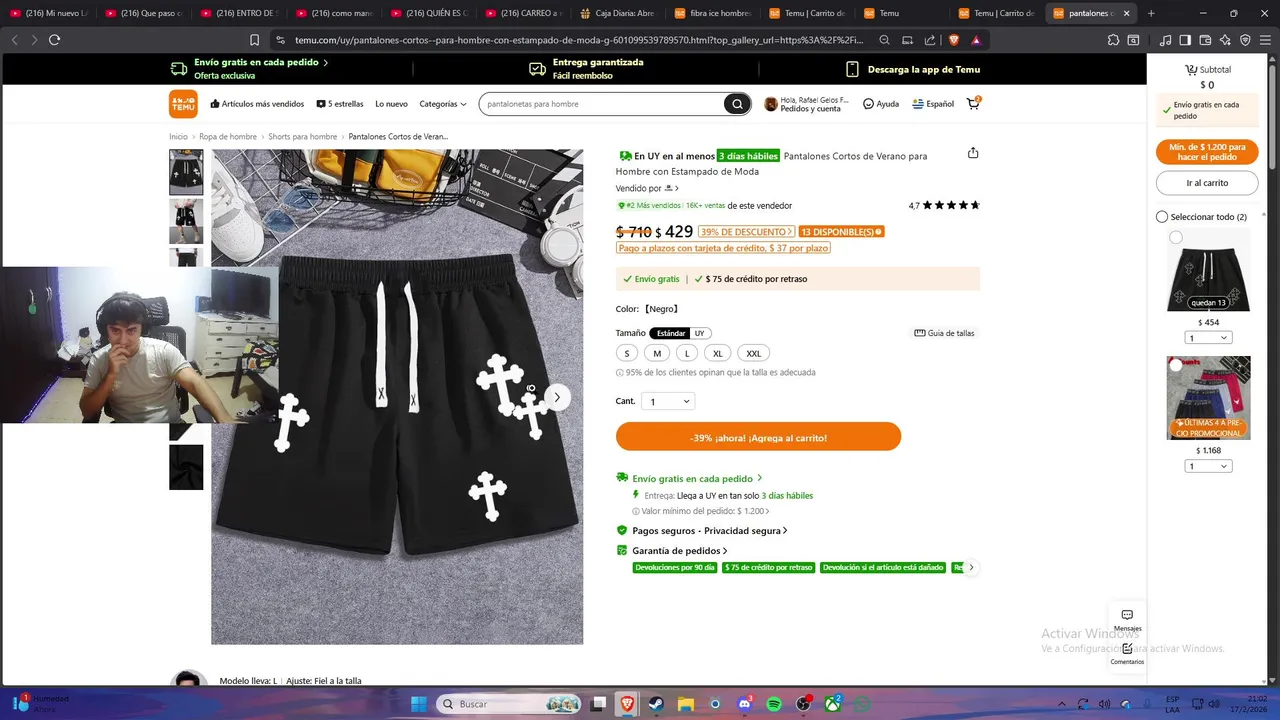Show next product image
The image size is (1280, 720).
557,397
